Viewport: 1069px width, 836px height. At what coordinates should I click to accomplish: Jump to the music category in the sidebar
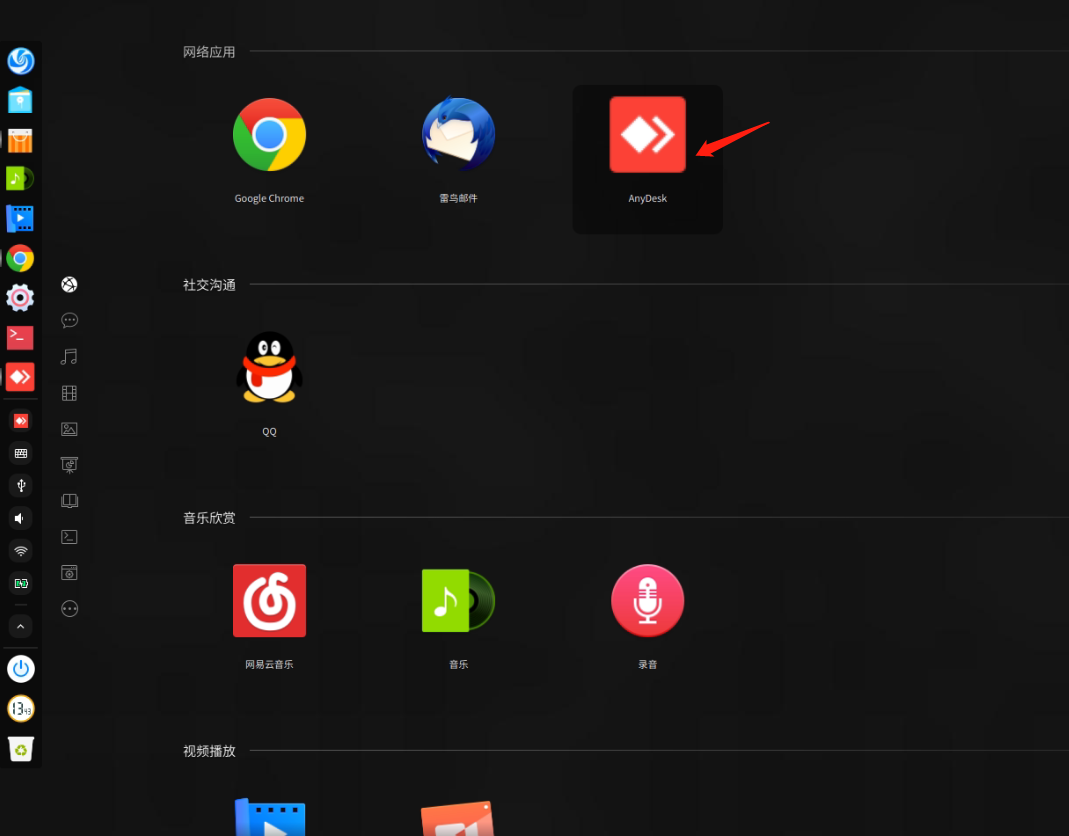pos(69,357)
